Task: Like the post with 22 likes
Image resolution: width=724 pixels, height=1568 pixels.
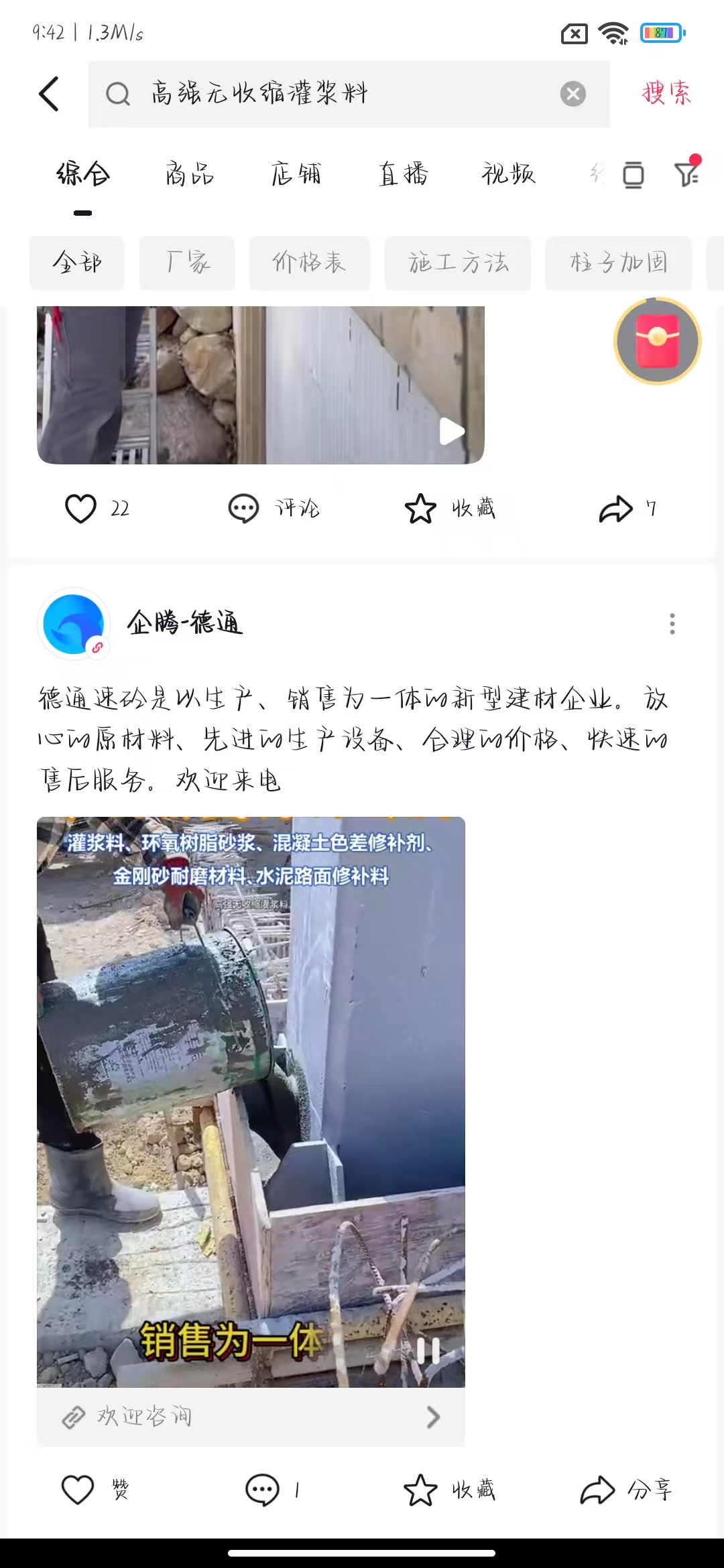Action: (80, 509)
